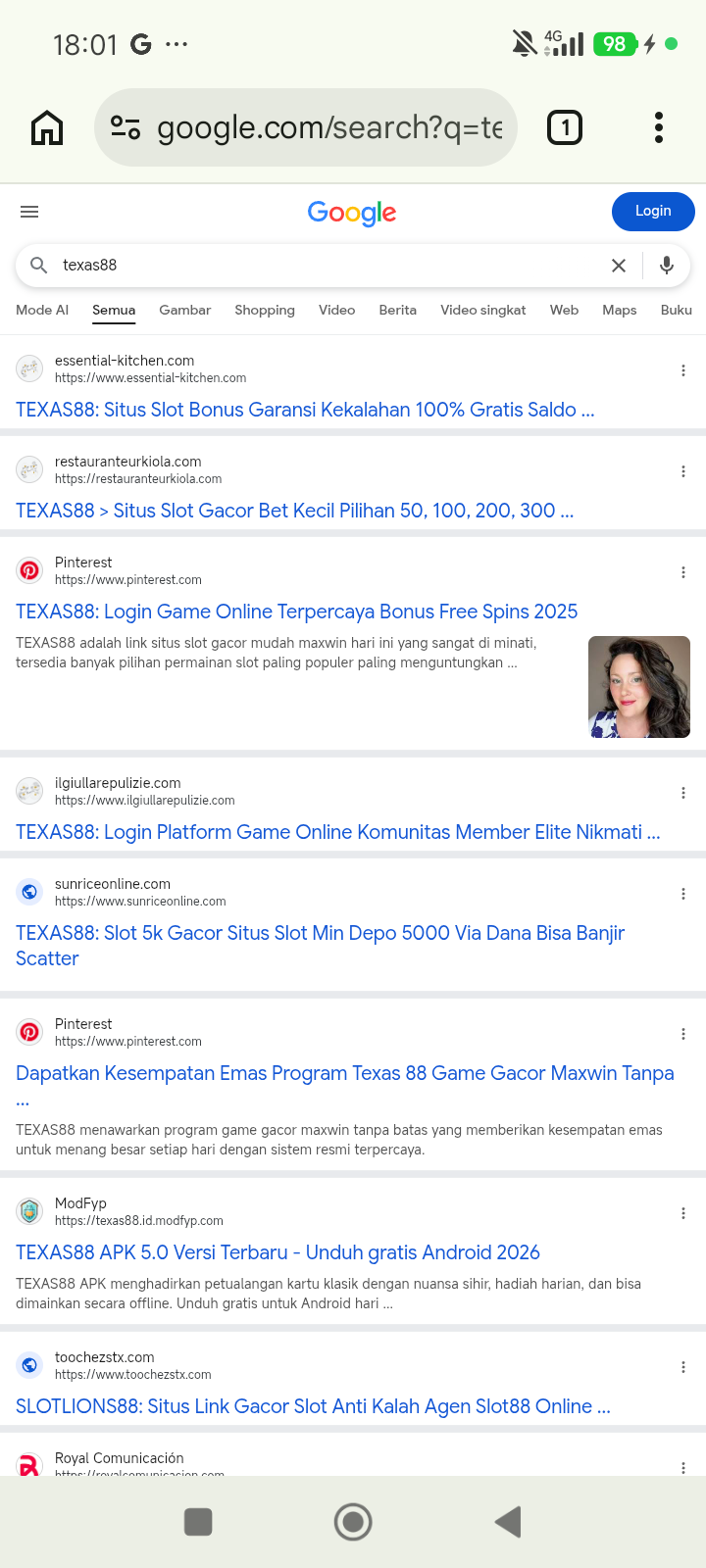Viewport: 706px width, 1568px height.
Task: Switch to the Berita tab
Action: point(397,310)
